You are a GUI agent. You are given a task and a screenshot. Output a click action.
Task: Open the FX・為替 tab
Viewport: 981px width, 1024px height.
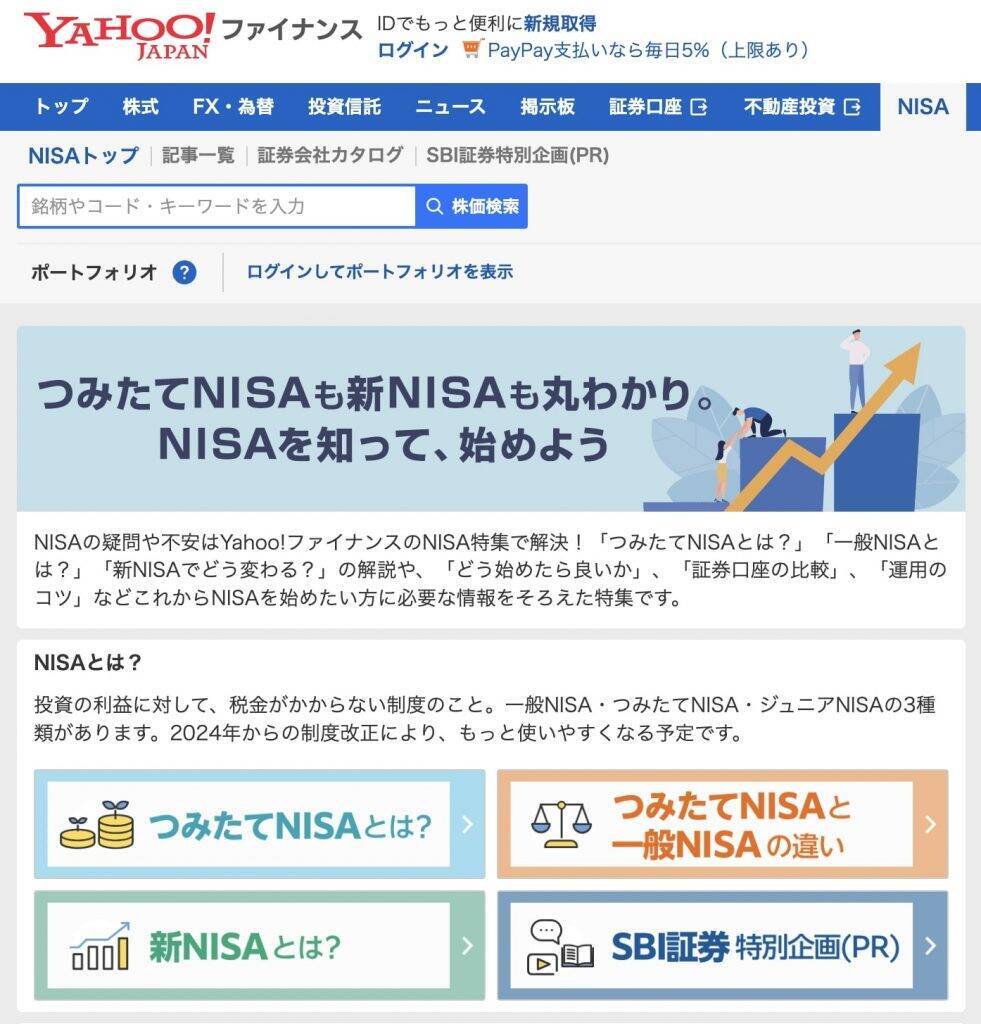(233, 107)
